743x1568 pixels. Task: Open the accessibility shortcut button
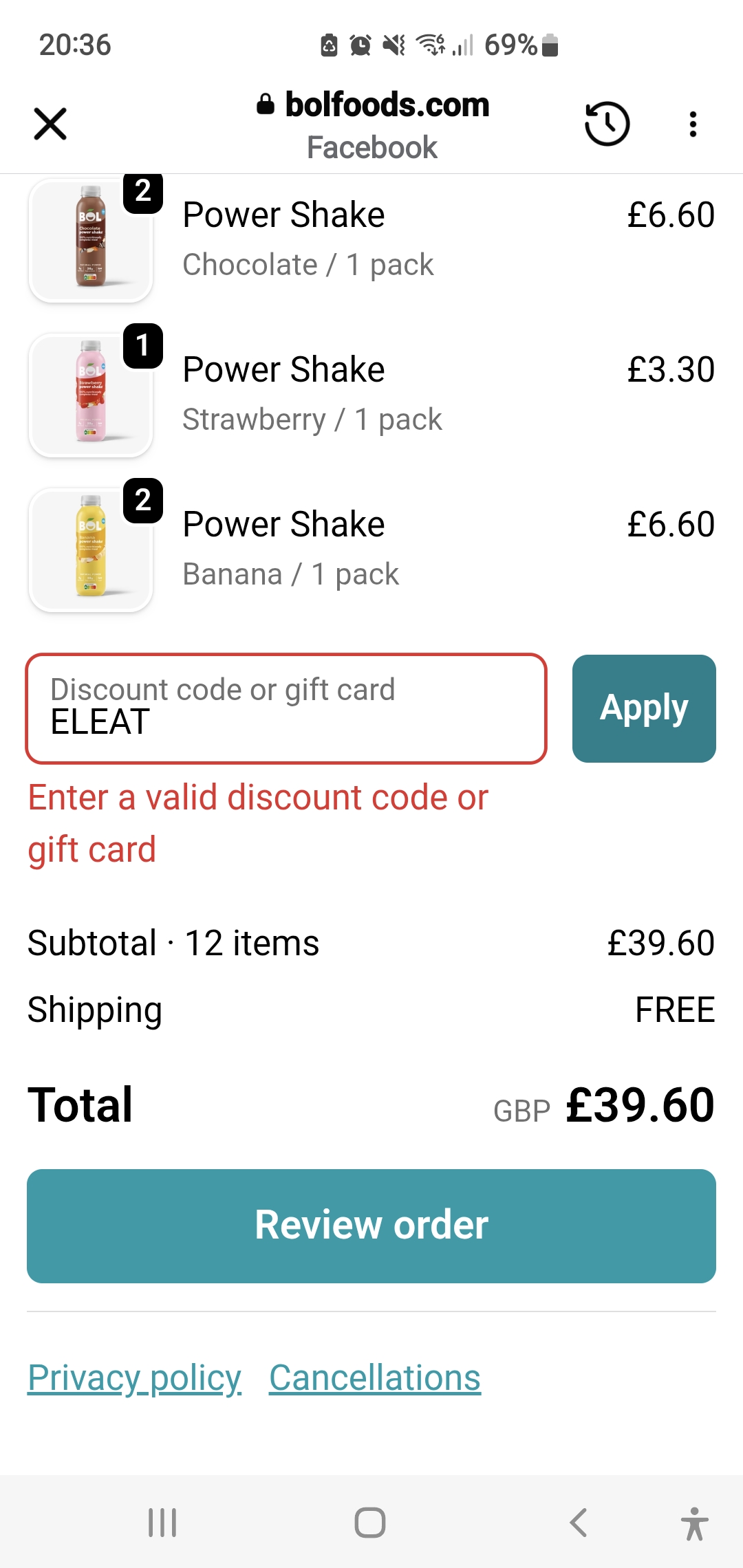[695, 1523]
